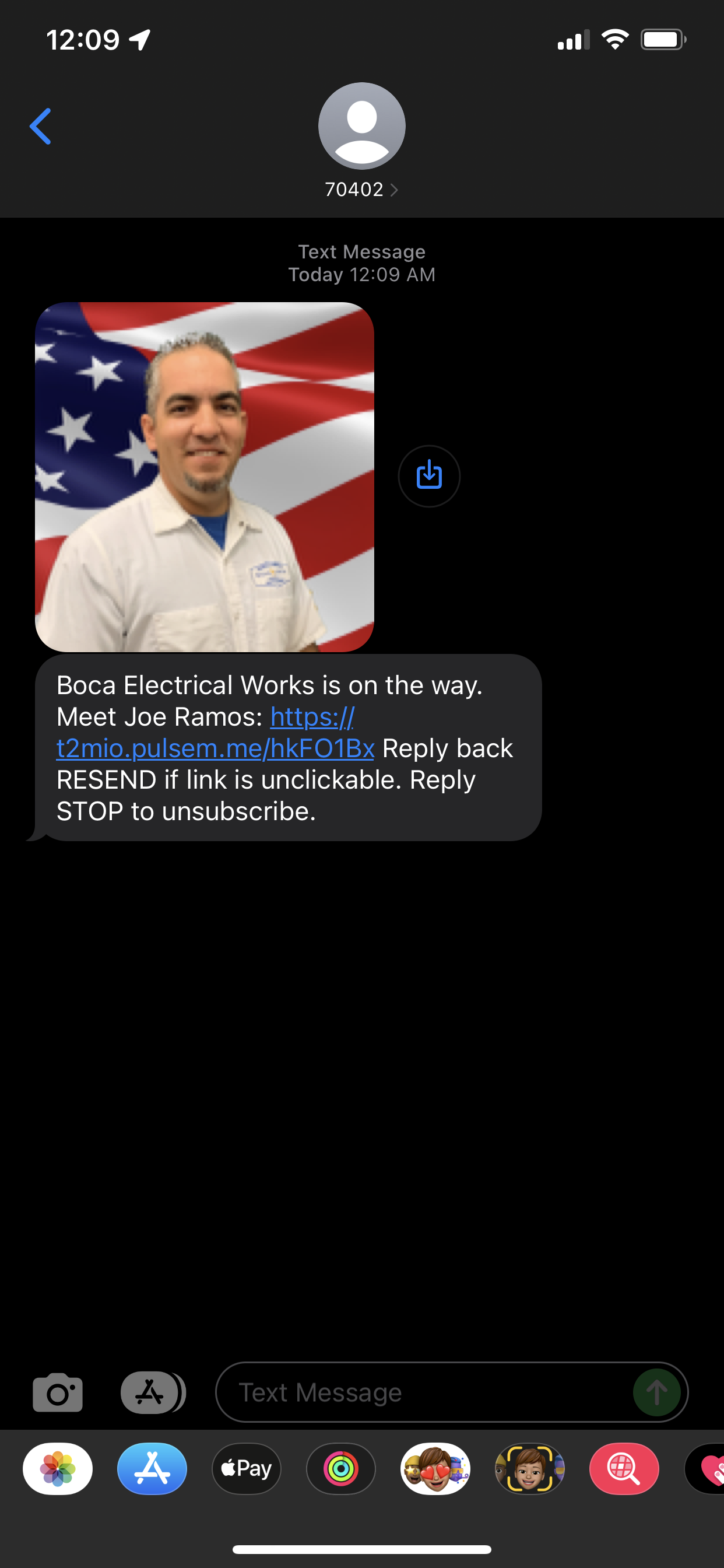Open Apple Pay in the app strip
This screenshot has height=1568, width=724.
coord(247,1469)
